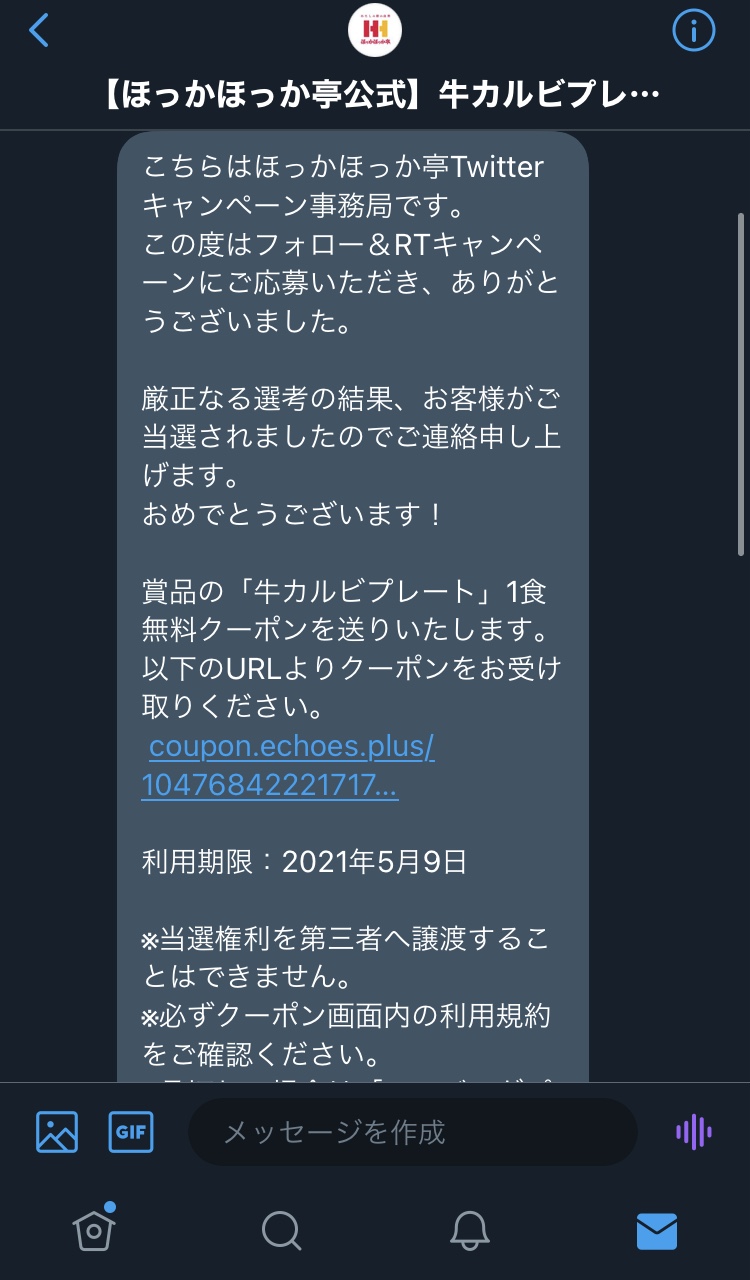Screen dimensions: 750x1280
Task: Go back to the messages list
Action: tap(39, 31)
